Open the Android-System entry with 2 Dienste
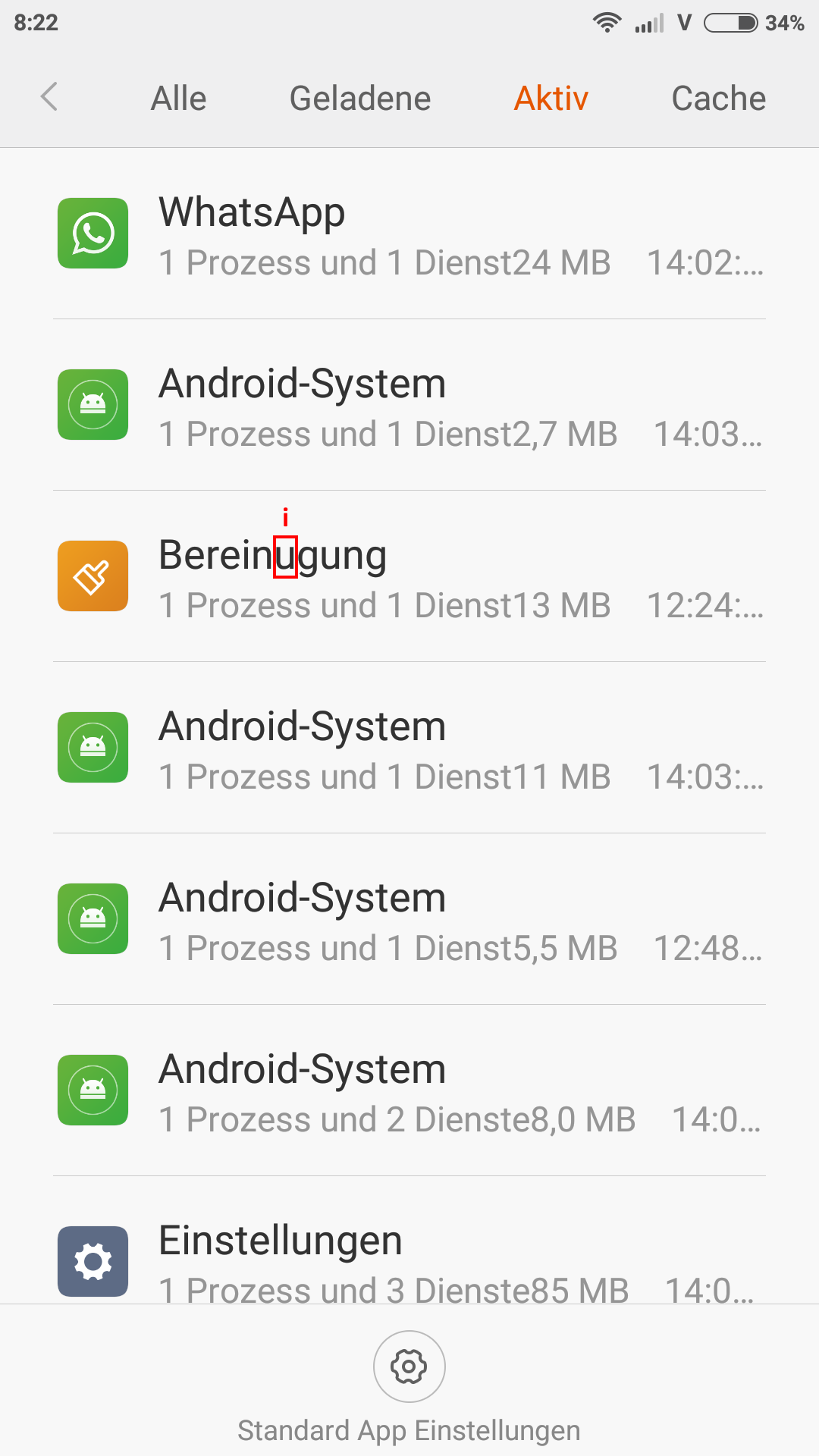Screen dimensions: 819x1456 click(409, 1090)
